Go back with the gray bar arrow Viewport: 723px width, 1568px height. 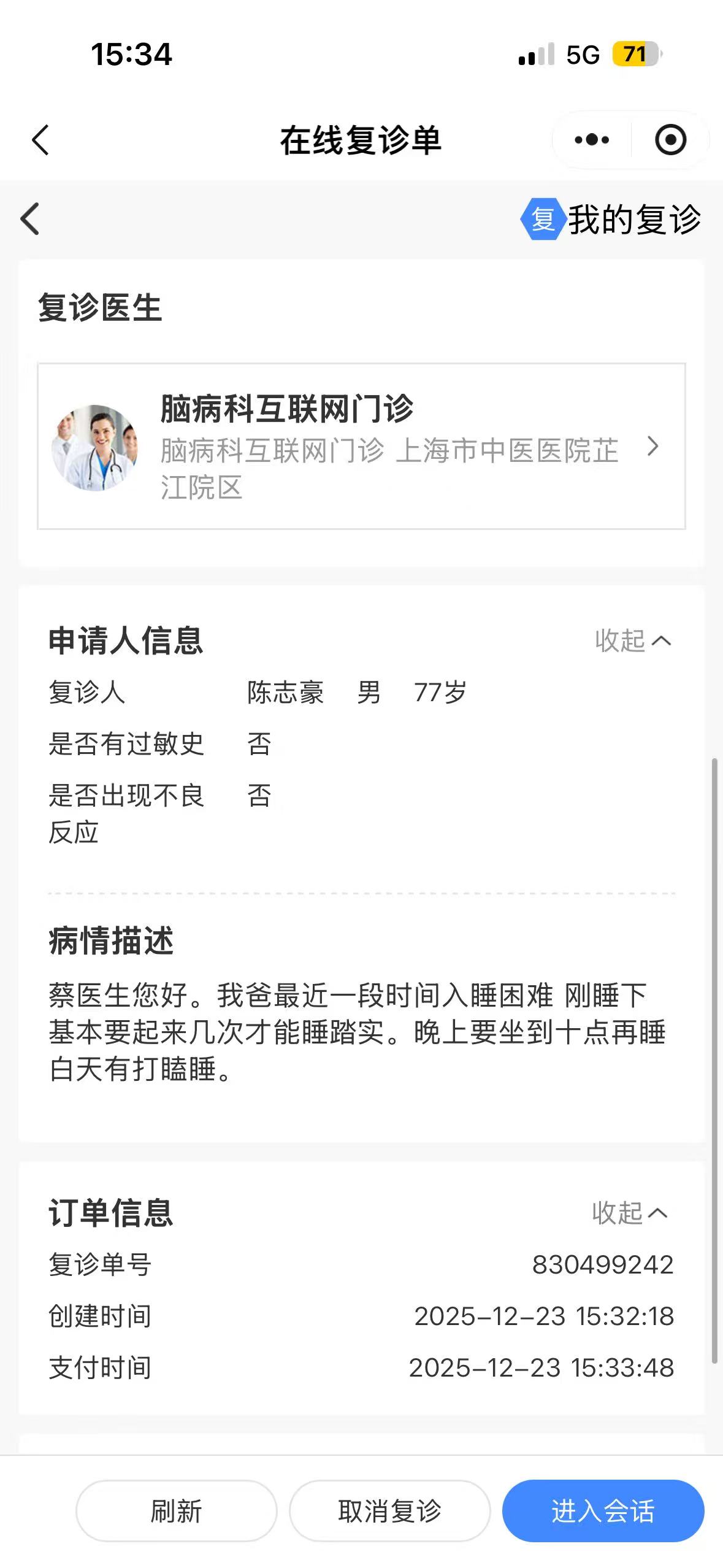[x=30, y=219]
